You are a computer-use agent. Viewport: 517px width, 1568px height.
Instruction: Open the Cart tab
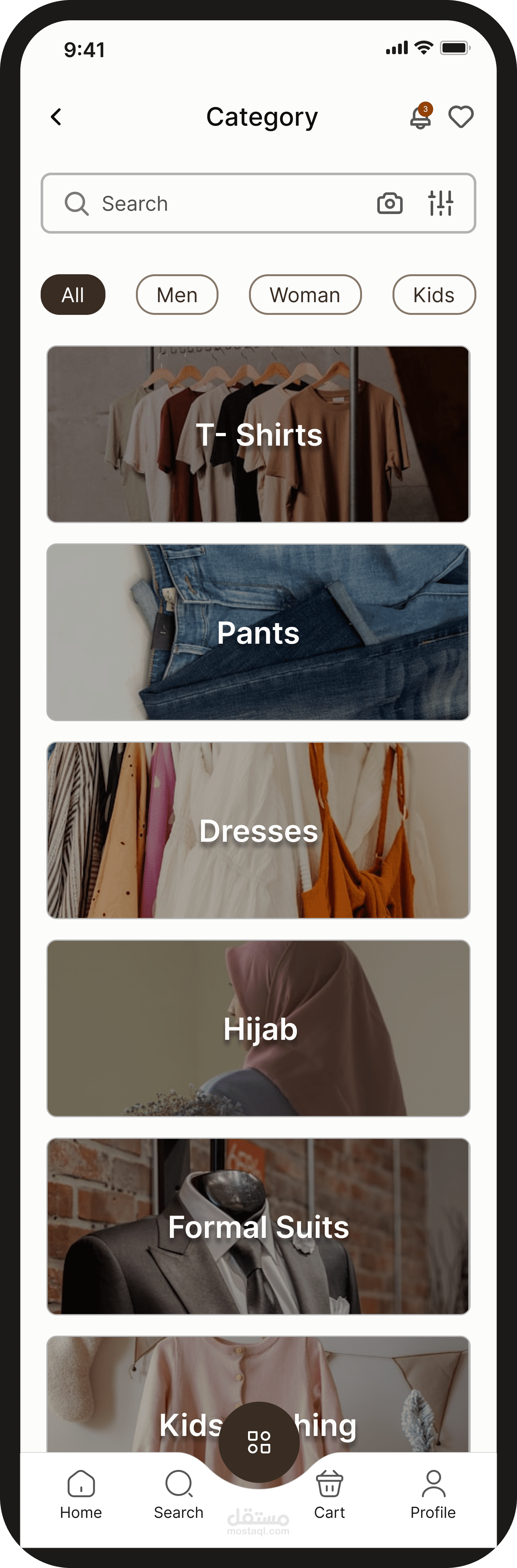[329, 1495]
